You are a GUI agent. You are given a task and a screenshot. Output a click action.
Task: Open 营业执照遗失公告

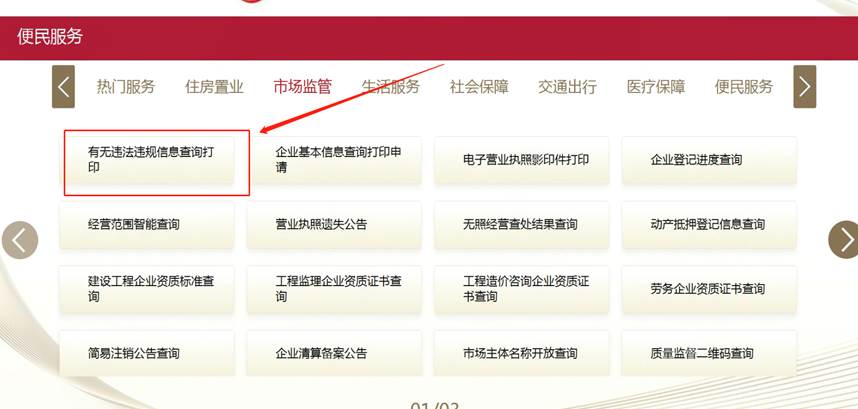(x=335, y=225)
